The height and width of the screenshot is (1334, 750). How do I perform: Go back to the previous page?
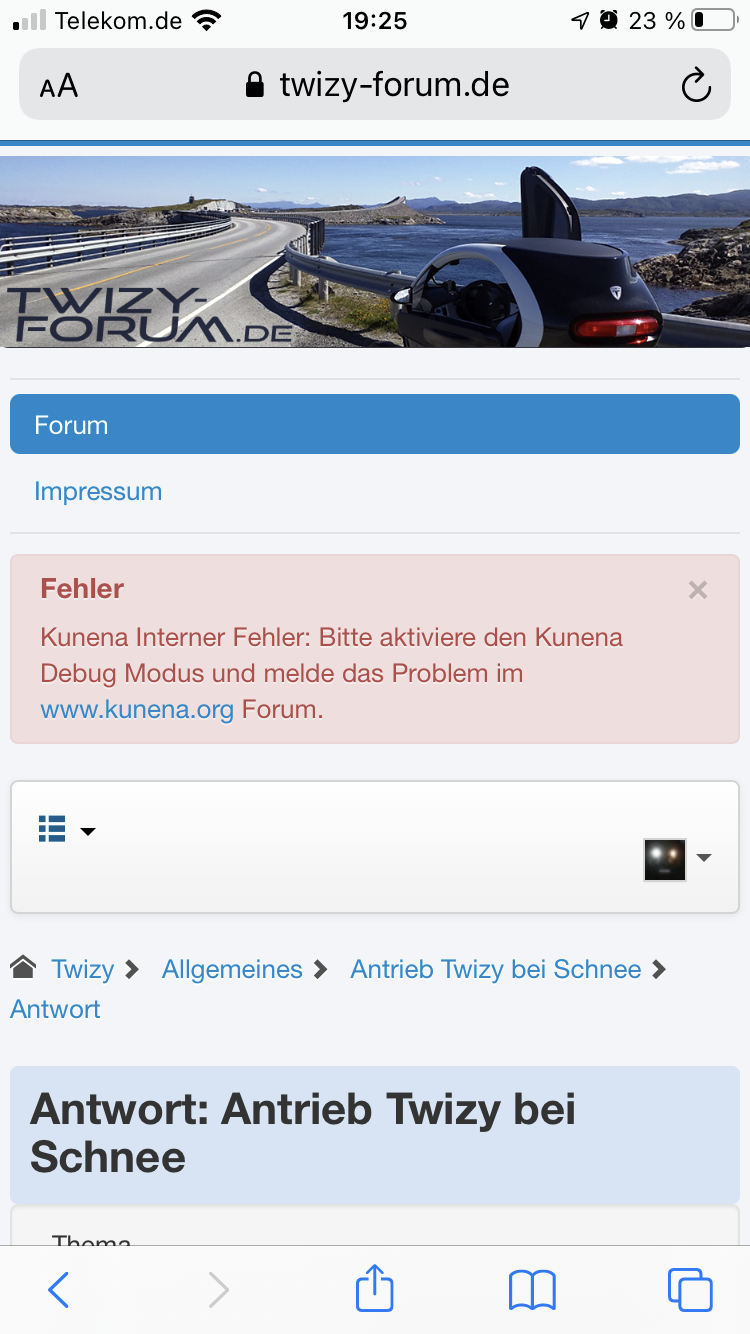pos(59,1290)
